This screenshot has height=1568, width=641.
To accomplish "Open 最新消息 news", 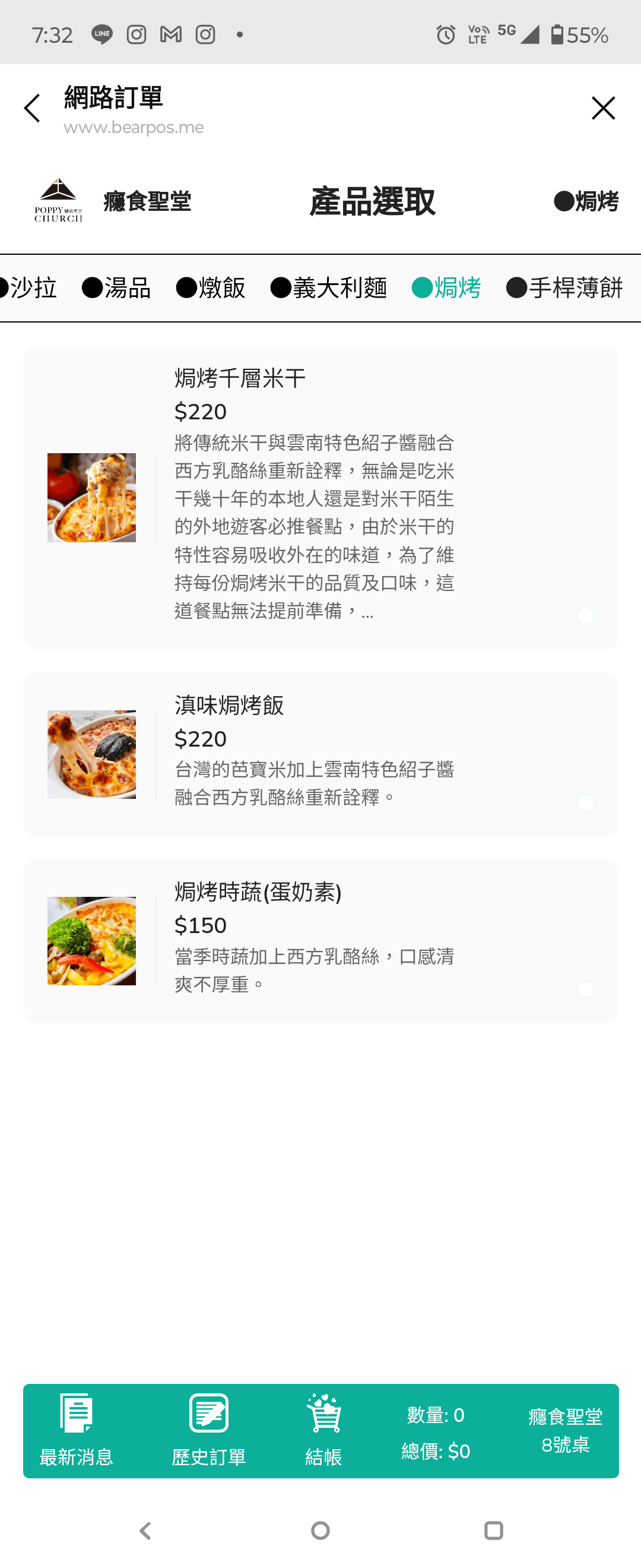I will coord(77,1430).
